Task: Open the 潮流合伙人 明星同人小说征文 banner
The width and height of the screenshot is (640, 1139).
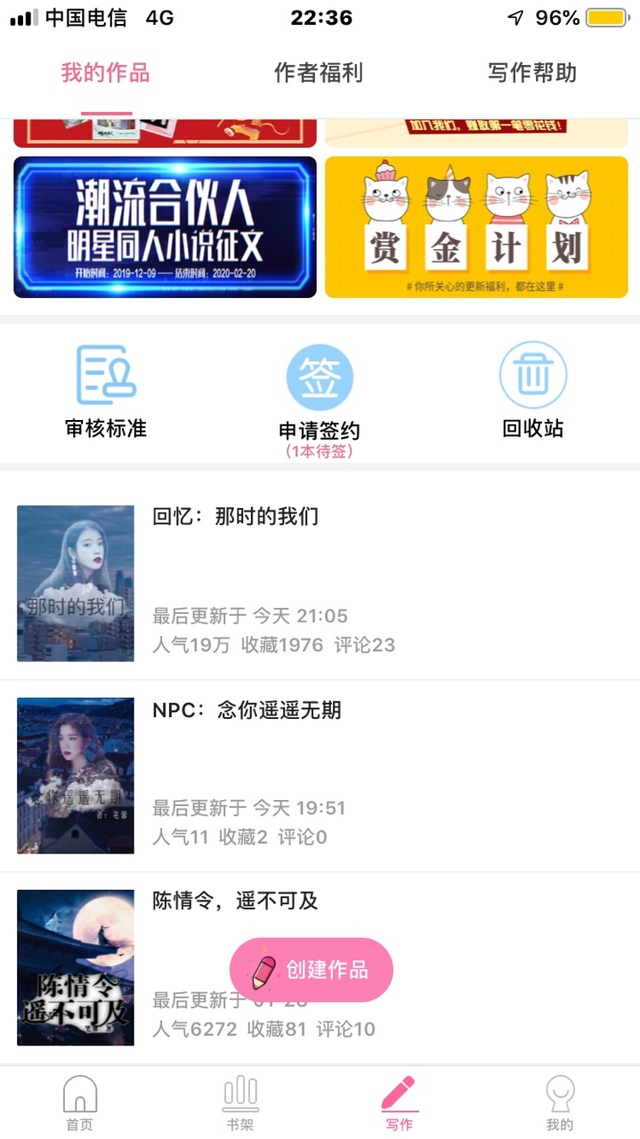Action: coord(165,227)
